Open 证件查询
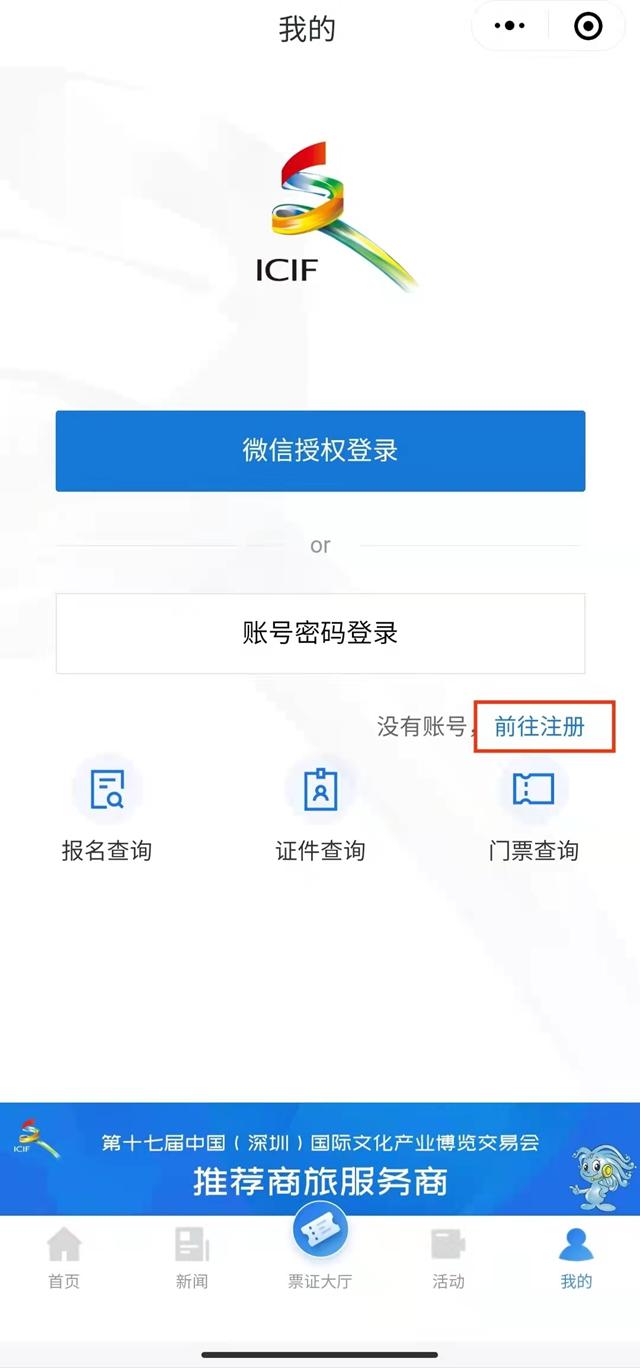This screenshot has height=1368, width=640. click(320, 808)
